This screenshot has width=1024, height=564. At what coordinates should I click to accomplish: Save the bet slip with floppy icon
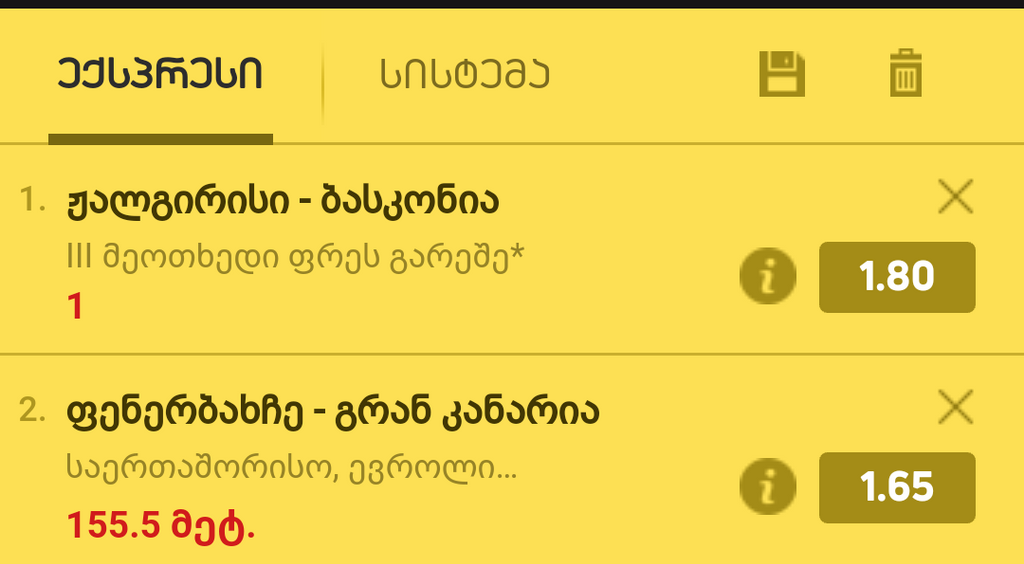pyautogui.click(x=782, y=74)
